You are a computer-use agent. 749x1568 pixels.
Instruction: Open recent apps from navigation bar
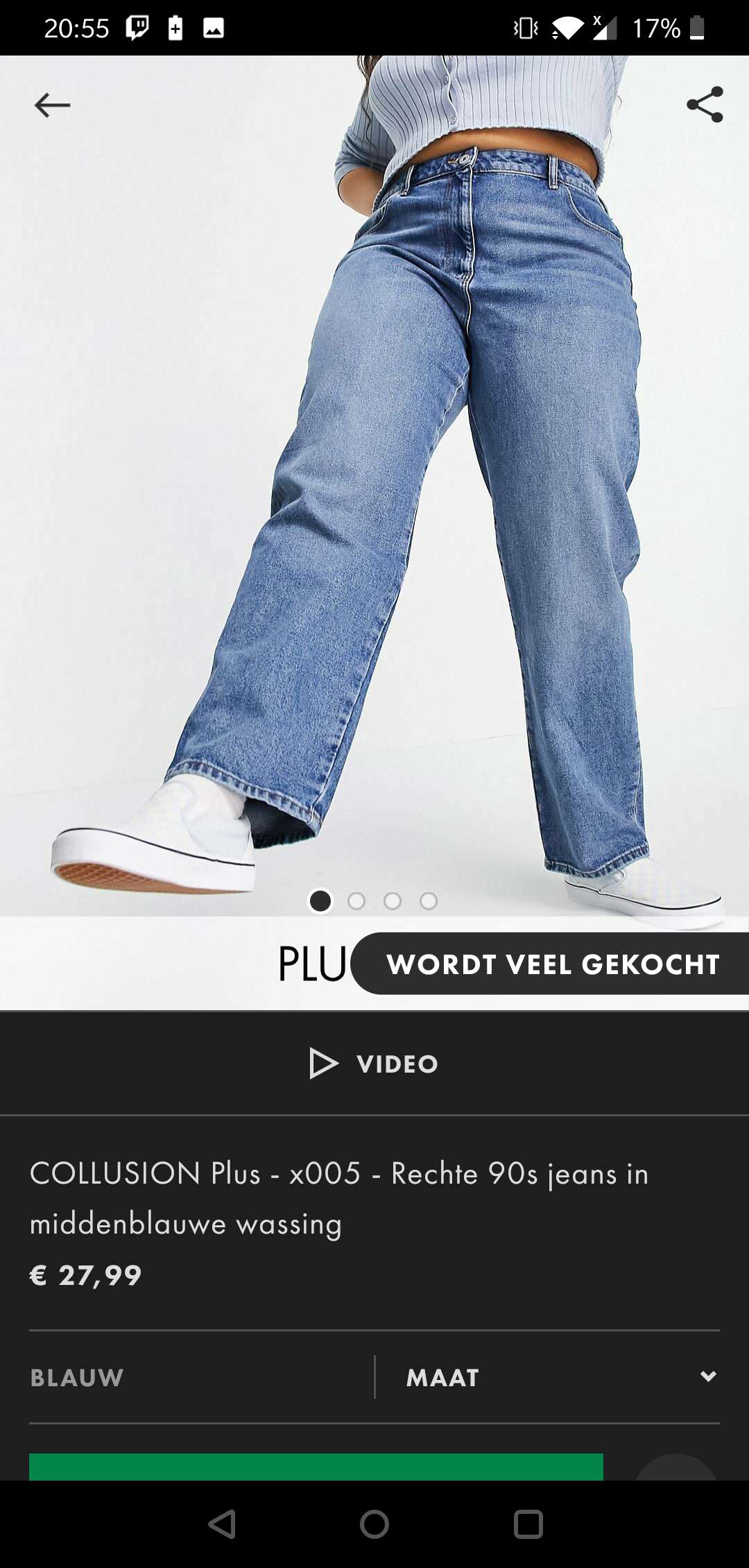528,1524
